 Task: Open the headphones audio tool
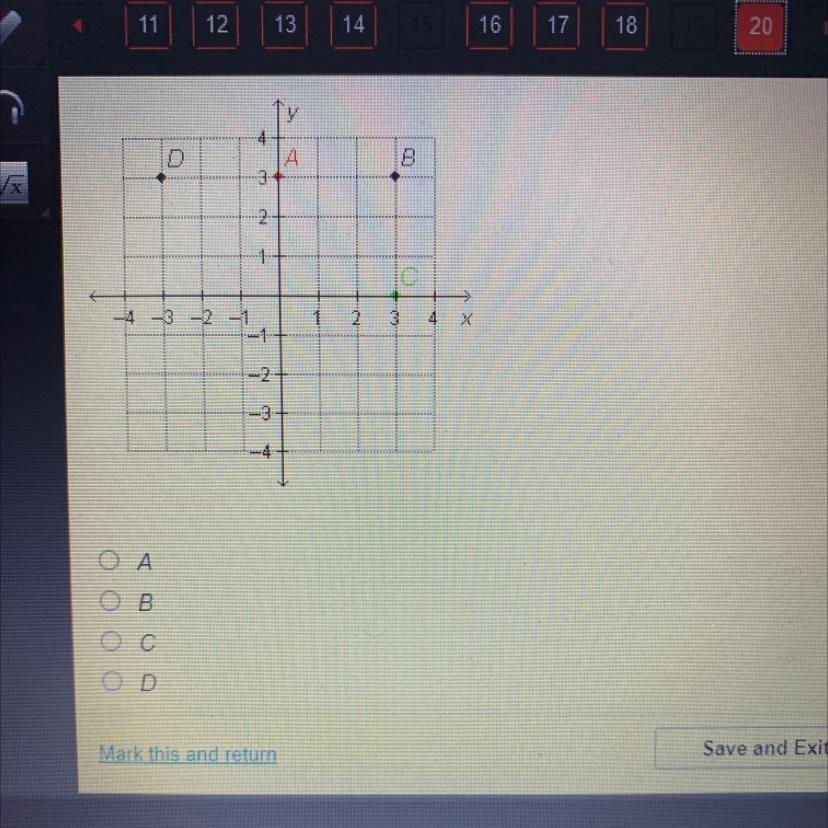tap(12, 107)
